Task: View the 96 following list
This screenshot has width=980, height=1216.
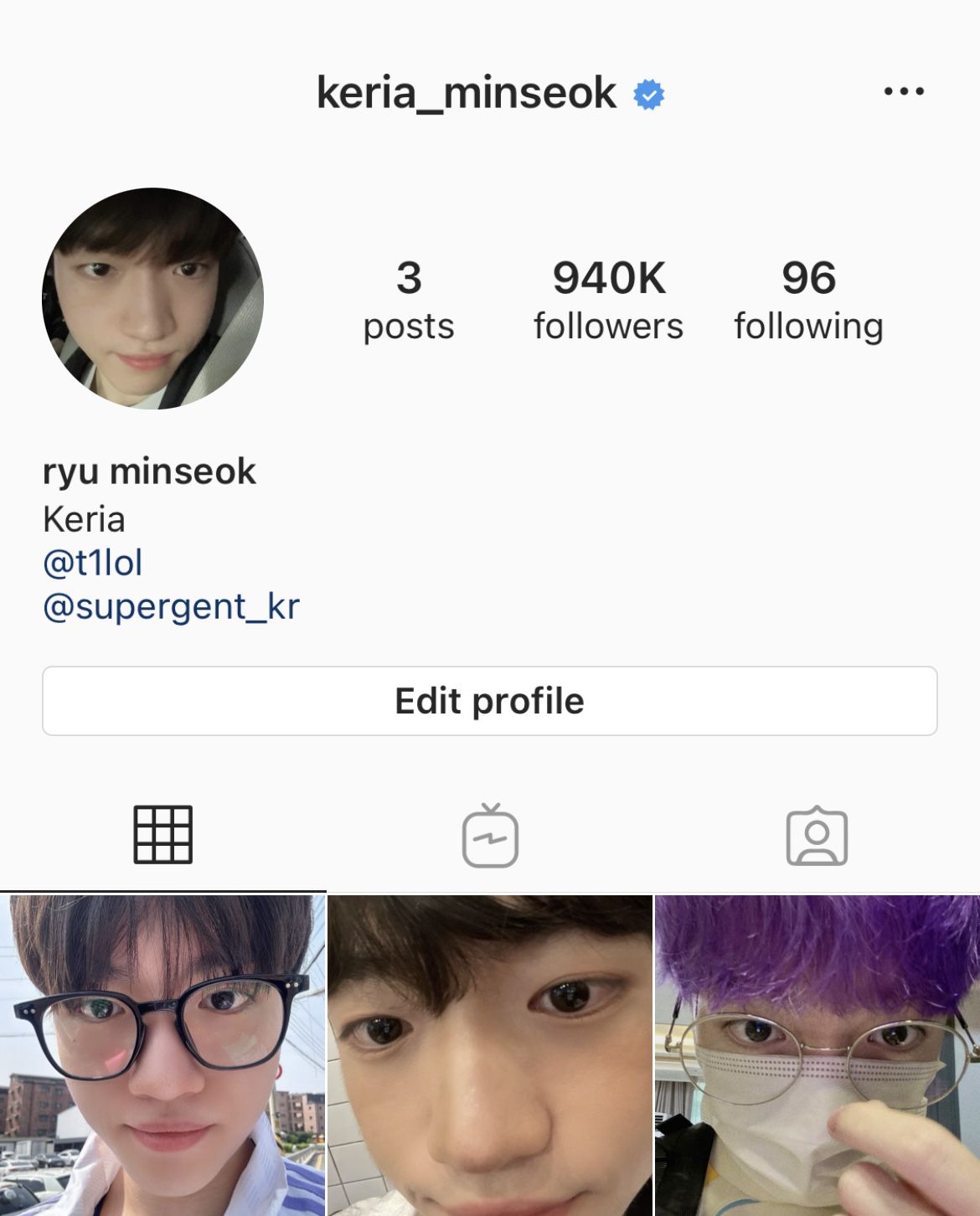Action: 808,300
